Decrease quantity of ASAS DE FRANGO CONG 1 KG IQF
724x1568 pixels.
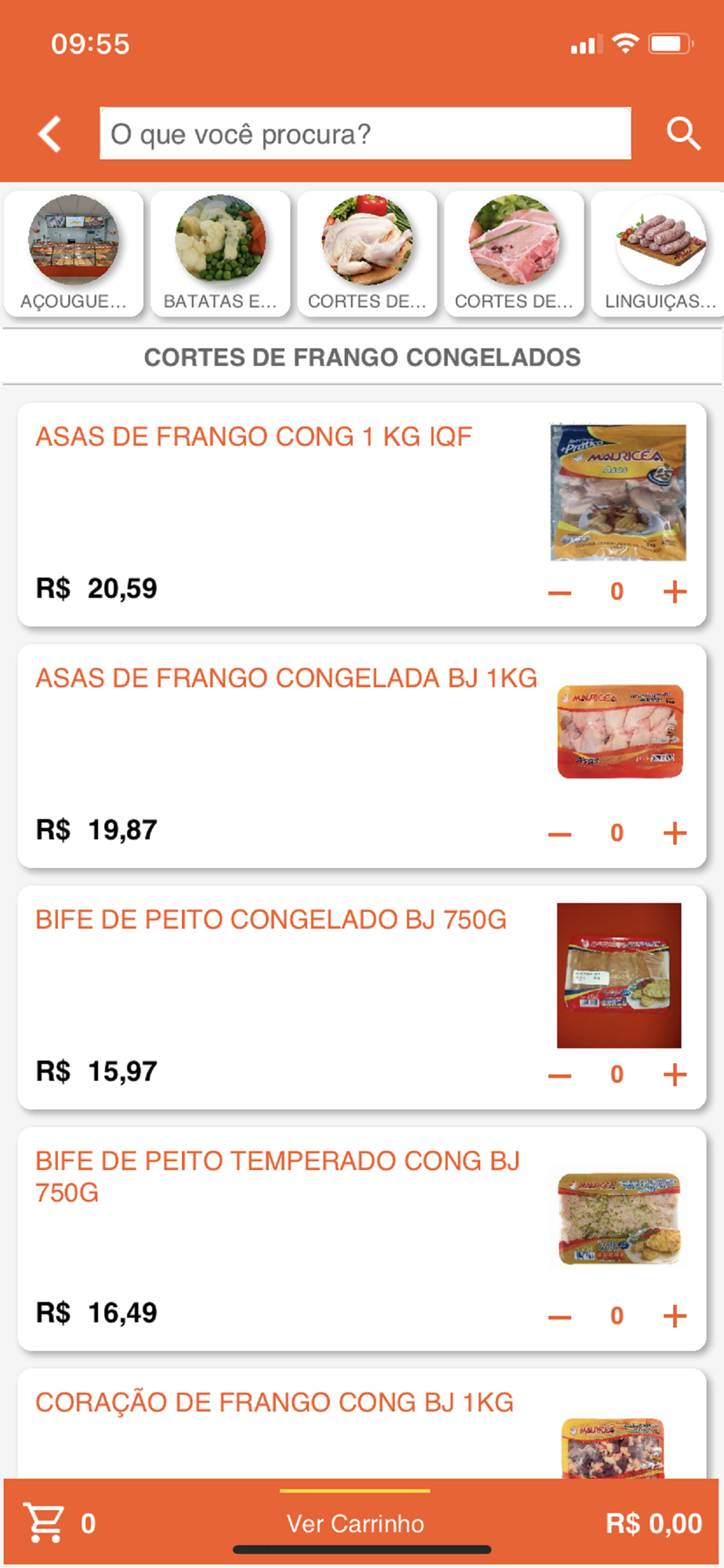tap(559, 592)
